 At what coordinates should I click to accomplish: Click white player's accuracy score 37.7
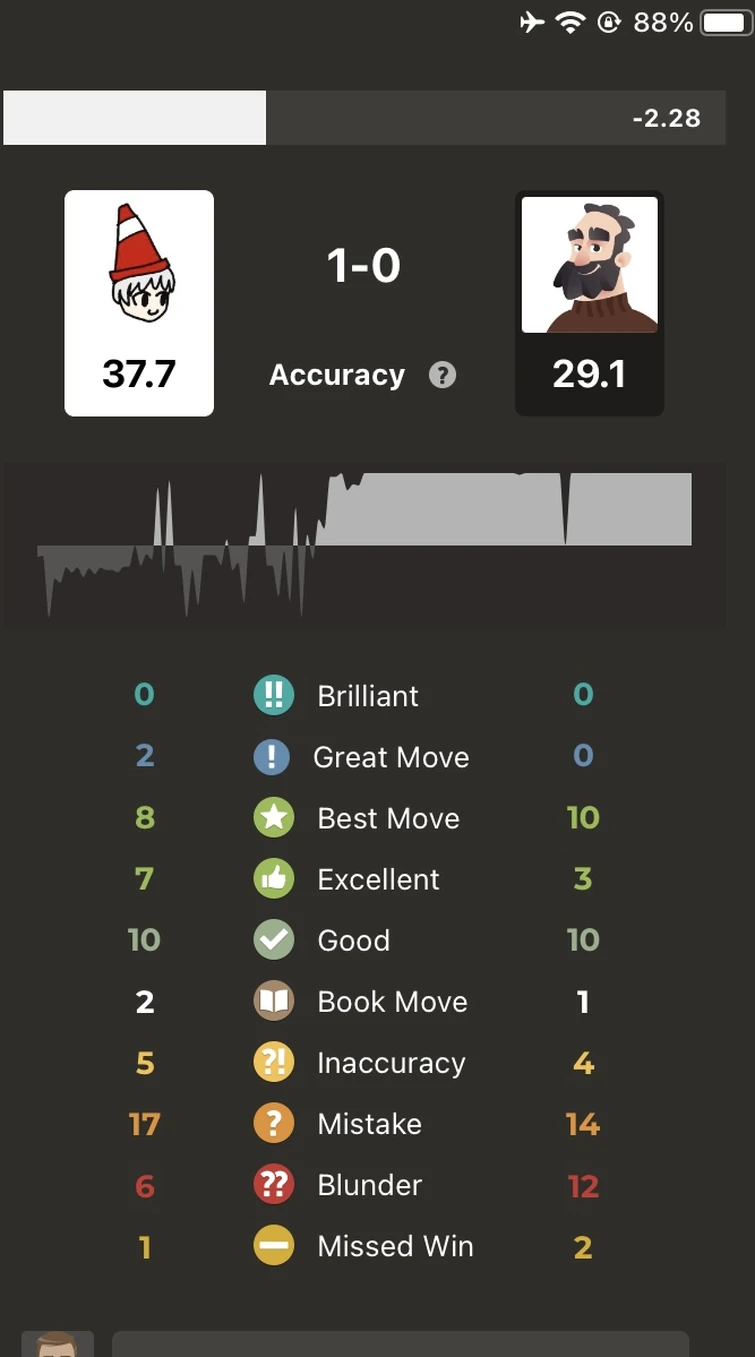click(138, 374)
